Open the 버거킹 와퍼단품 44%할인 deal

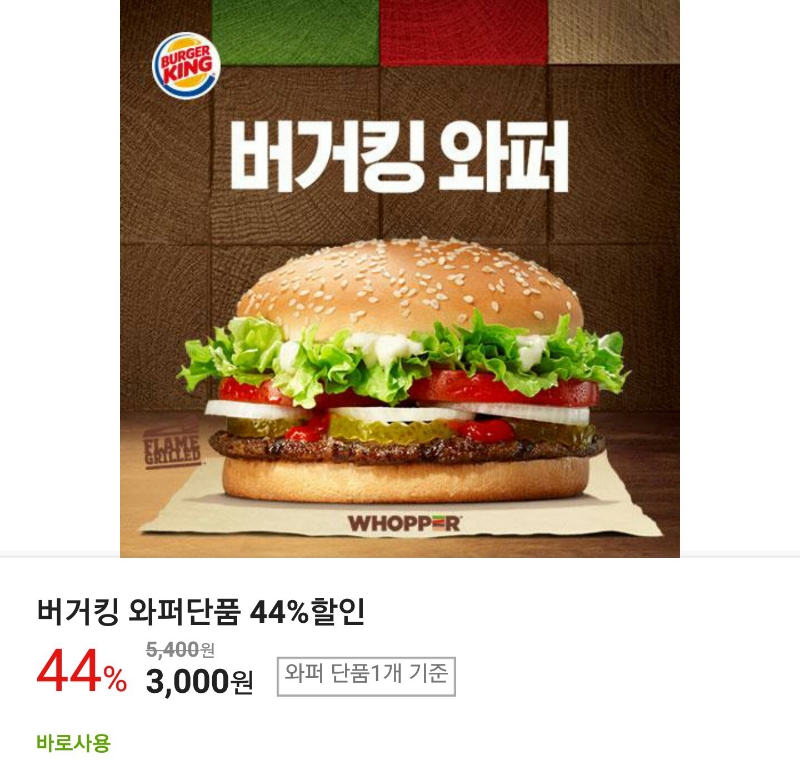pos(201,612)
